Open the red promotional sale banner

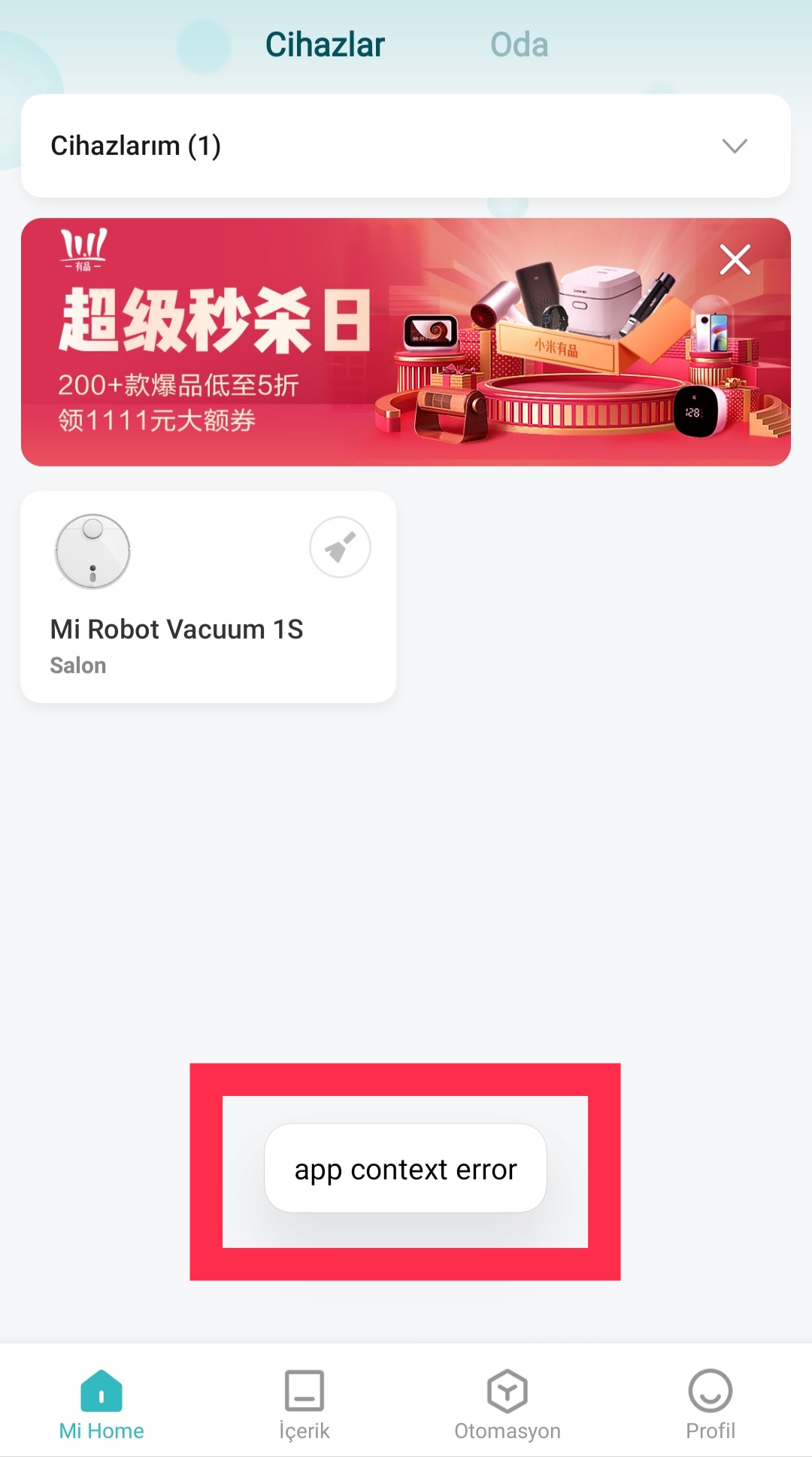pos(406,342)
